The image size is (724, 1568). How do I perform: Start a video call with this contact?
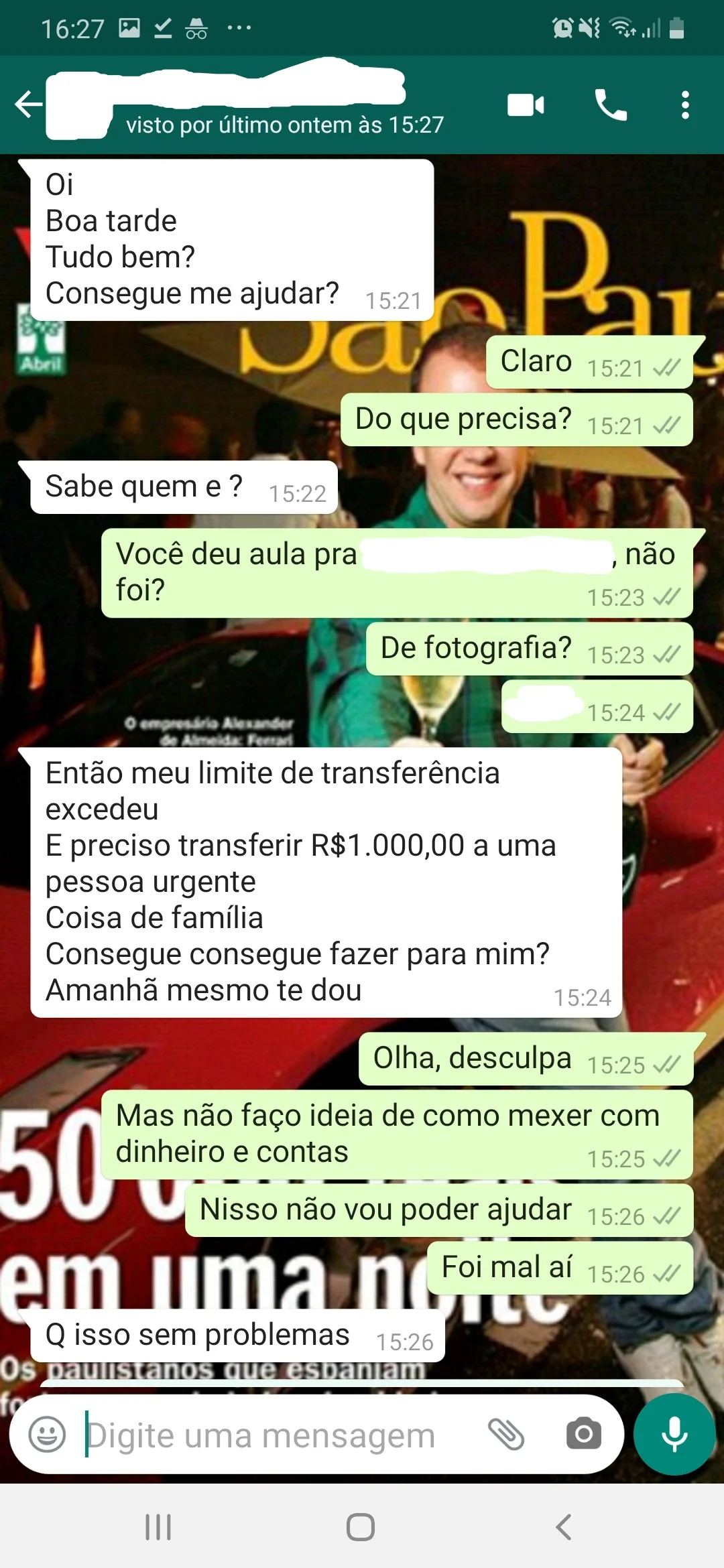(526, 104)
